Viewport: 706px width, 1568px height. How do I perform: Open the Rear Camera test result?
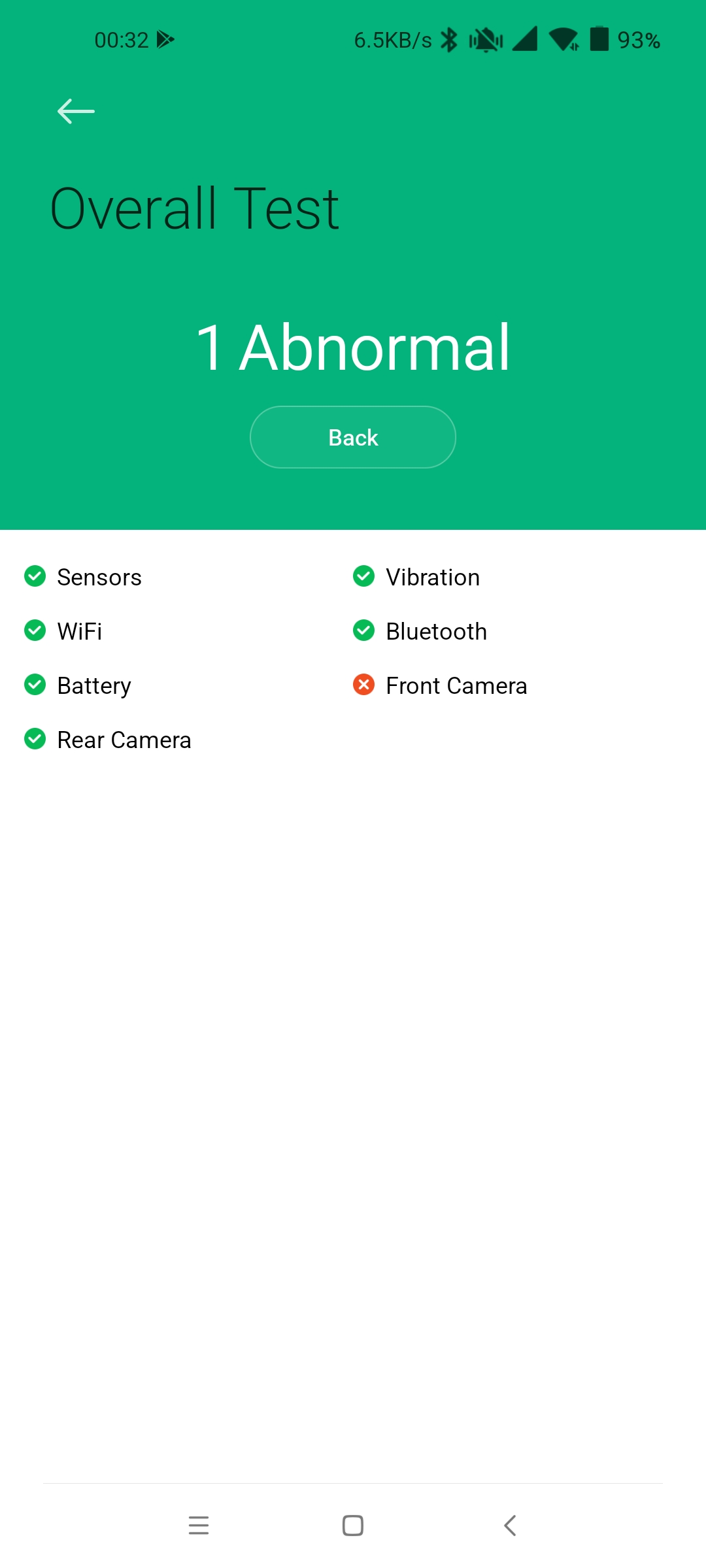pos(108,740)
